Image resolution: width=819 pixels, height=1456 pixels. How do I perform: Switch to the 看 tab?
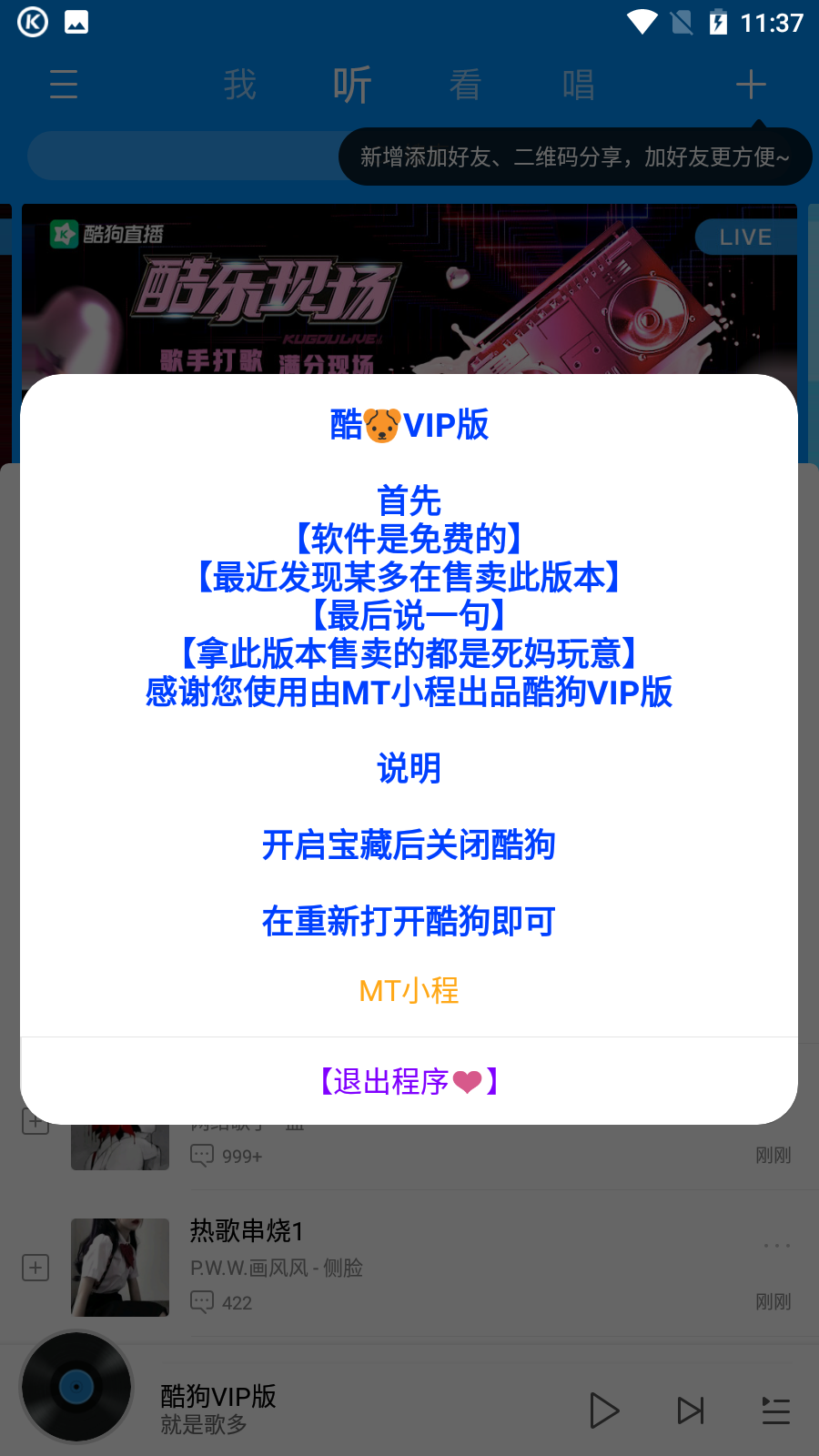click(x=465, y=85)
